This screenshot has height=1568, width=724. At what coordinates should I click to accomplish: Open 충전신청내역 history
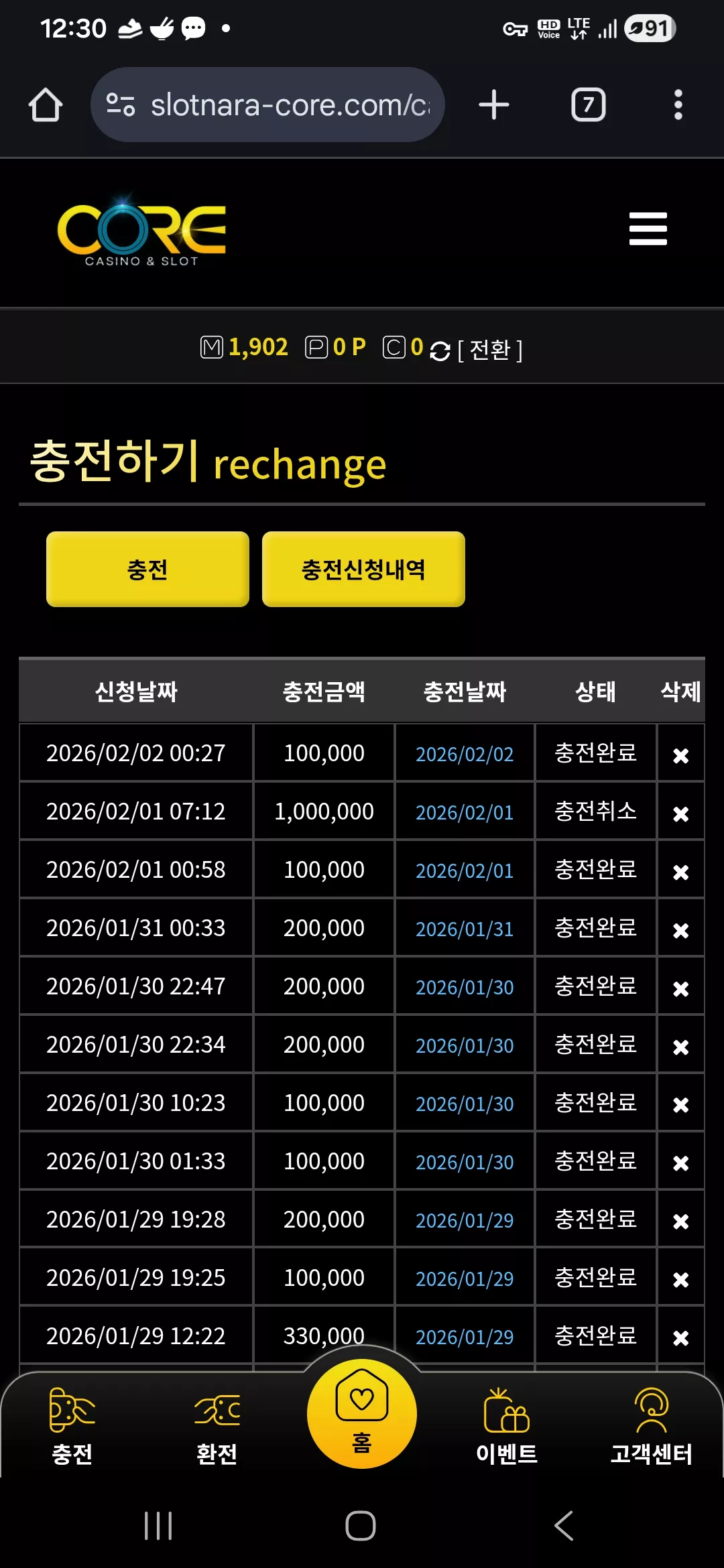click(x=363, y=569)
